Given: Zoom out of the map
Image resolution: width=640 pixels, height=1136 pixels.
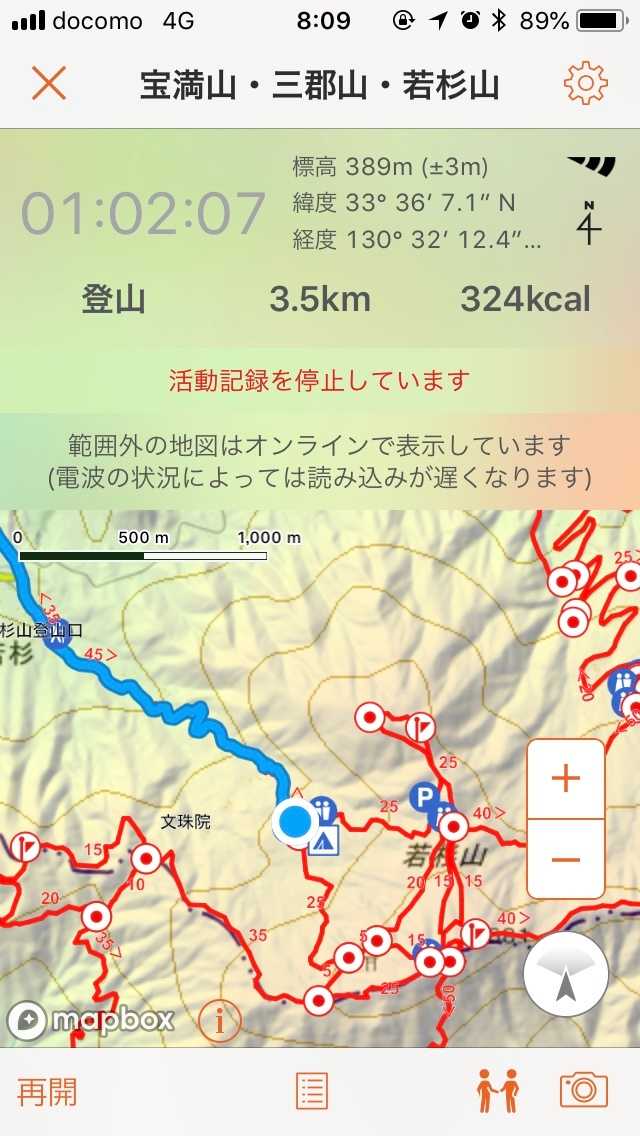Looking at the screenshot, I should point(566,859).
